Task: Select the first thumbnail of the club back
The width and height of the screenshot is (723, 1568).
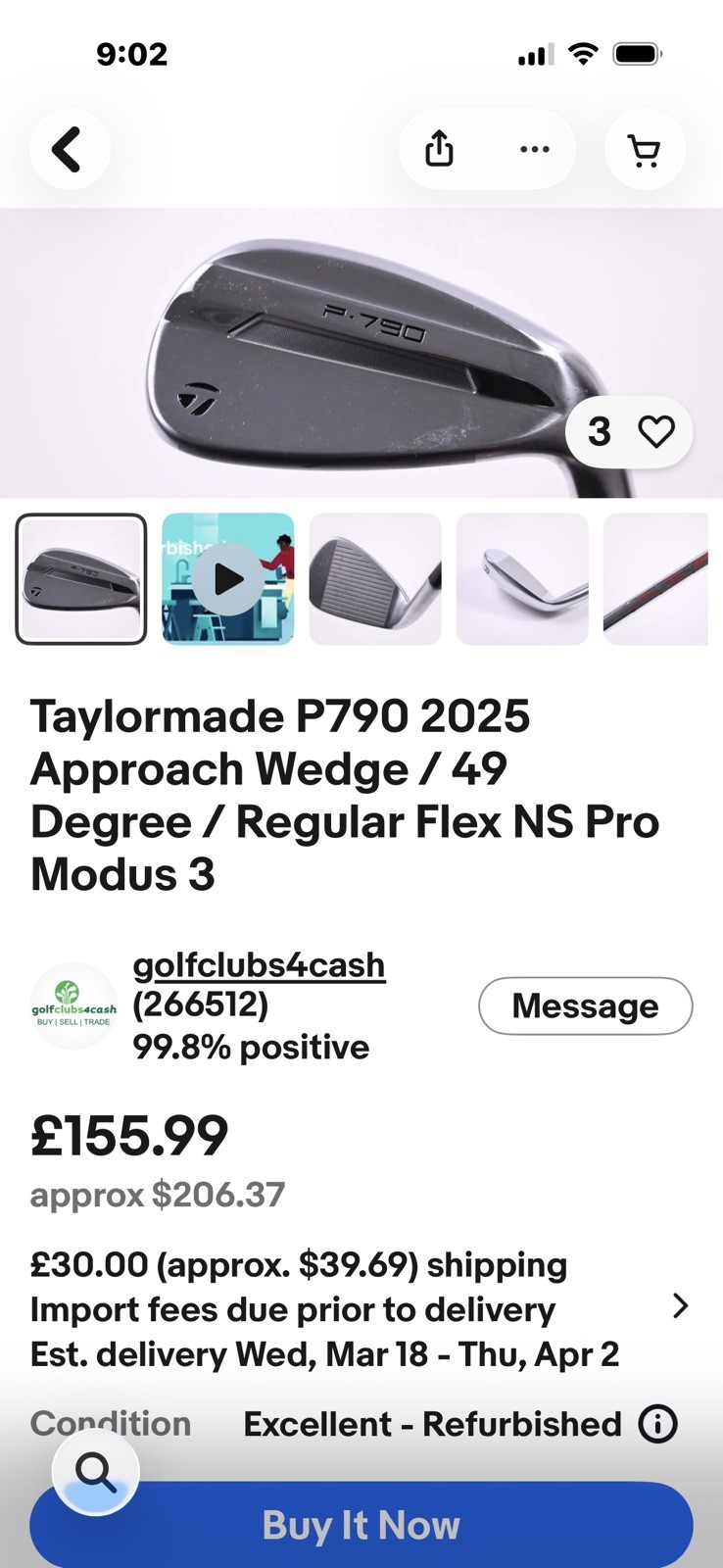Action: point(81,579)
